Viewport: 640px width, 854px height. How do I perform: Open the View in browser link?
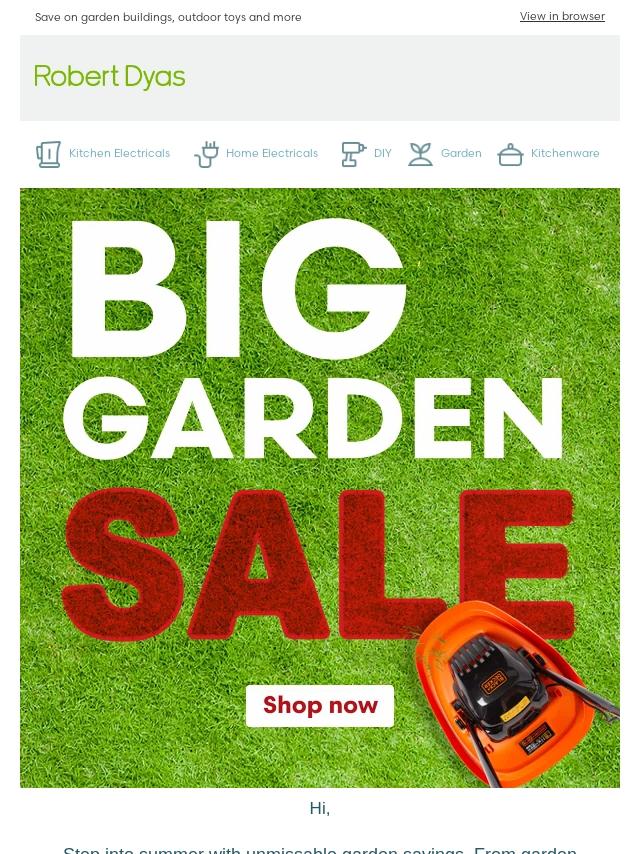coord(562,16)
